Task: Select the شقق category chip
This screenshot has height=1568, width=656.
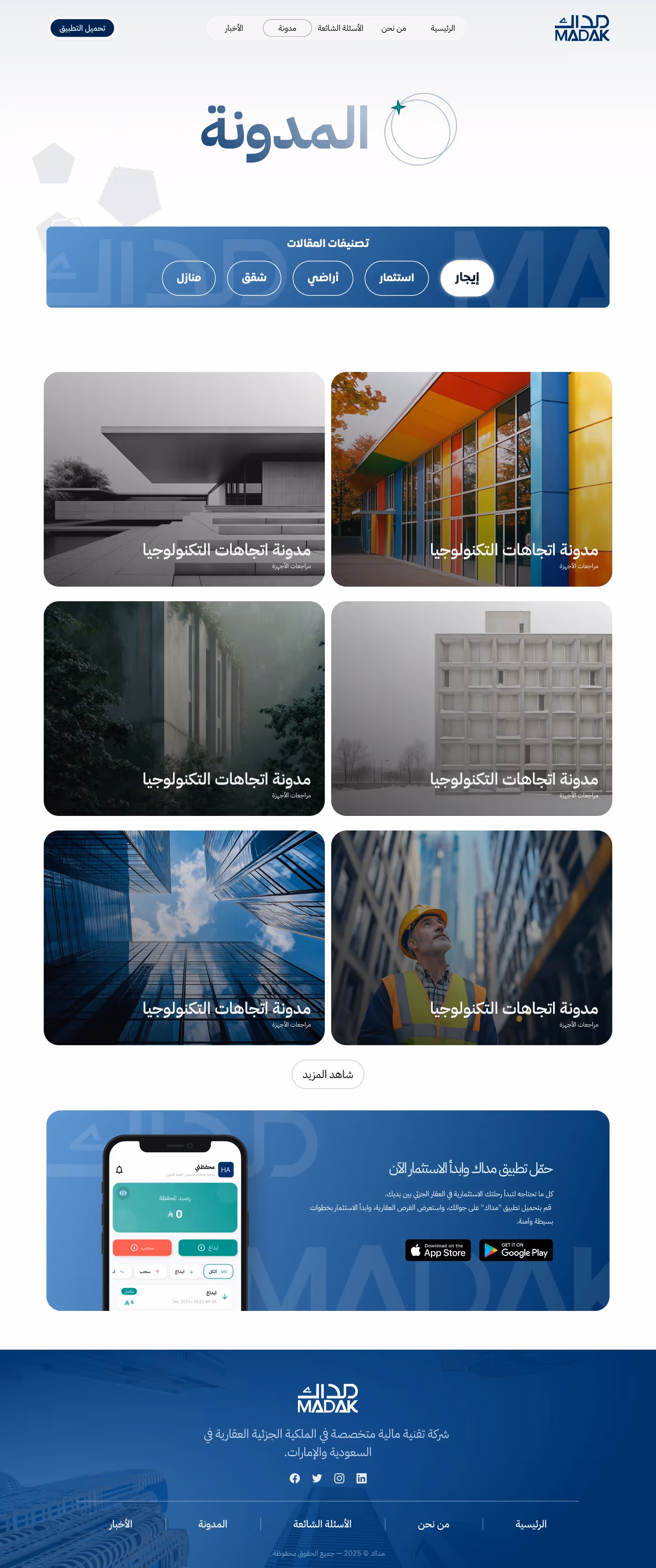Action: (254, 278)
